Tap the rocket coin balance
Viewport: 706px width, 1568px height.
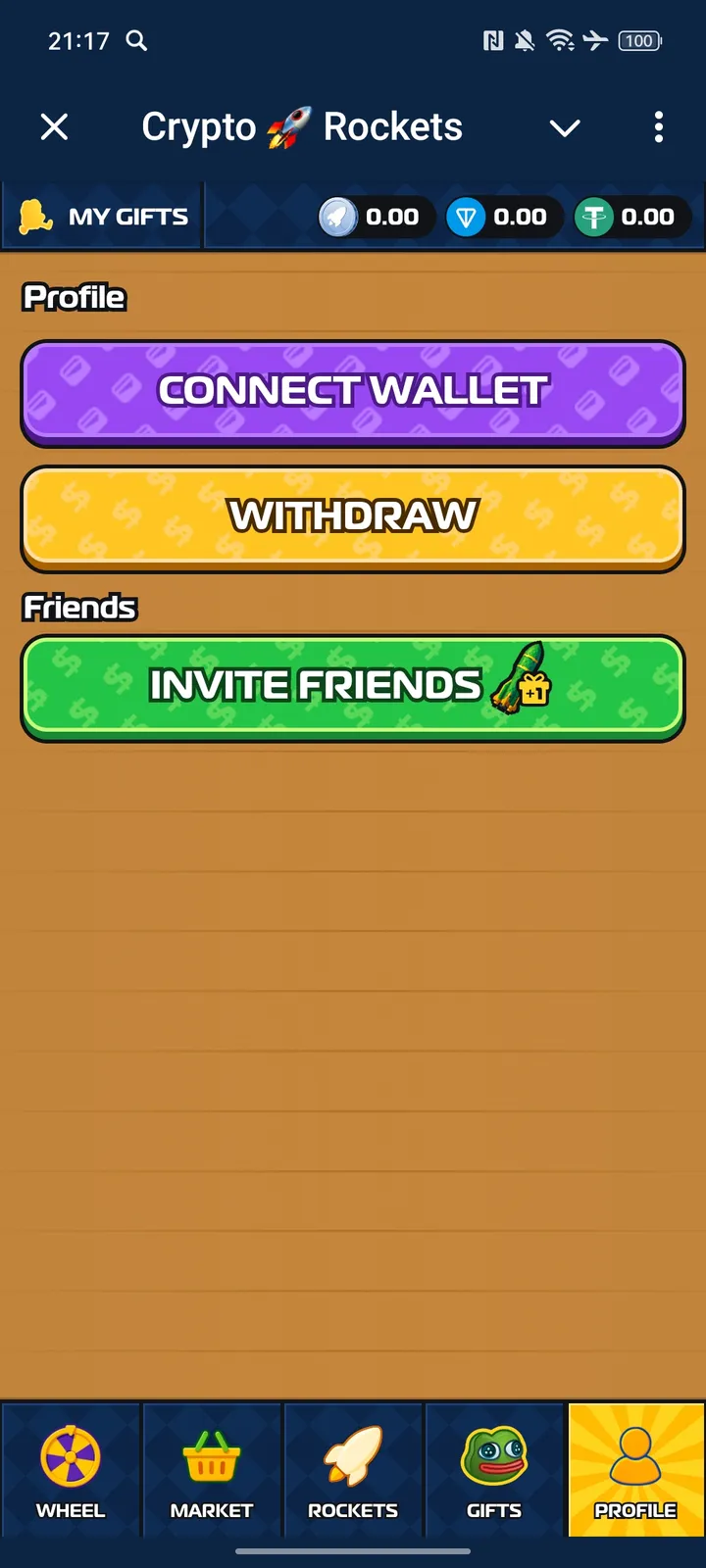[x=375, y=217]
